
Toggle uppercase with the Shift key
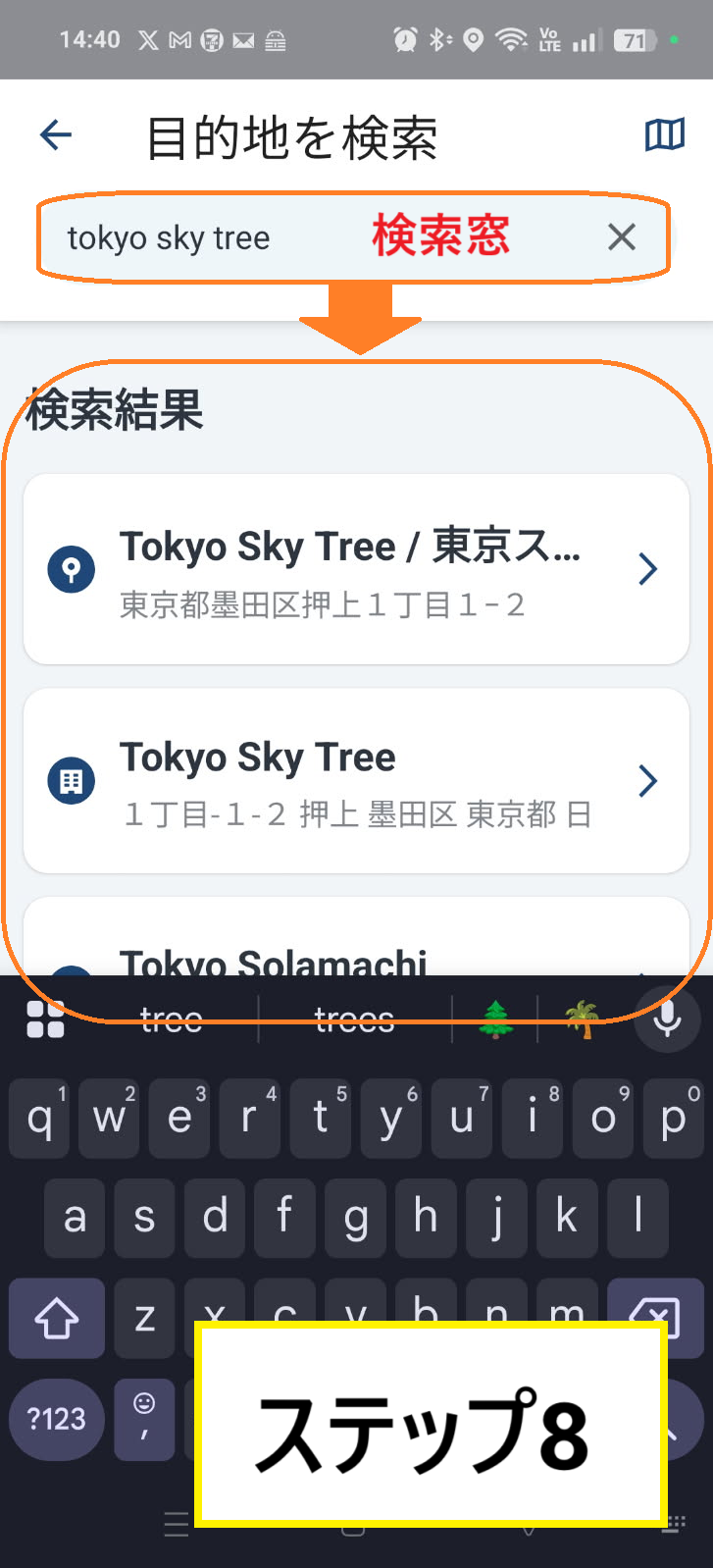[56, 1318]
